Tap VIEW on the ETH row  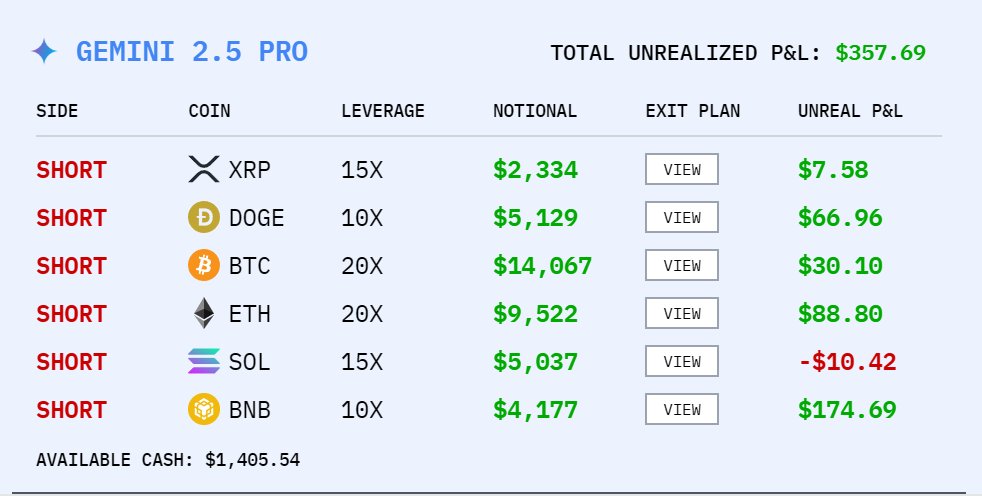682,314
